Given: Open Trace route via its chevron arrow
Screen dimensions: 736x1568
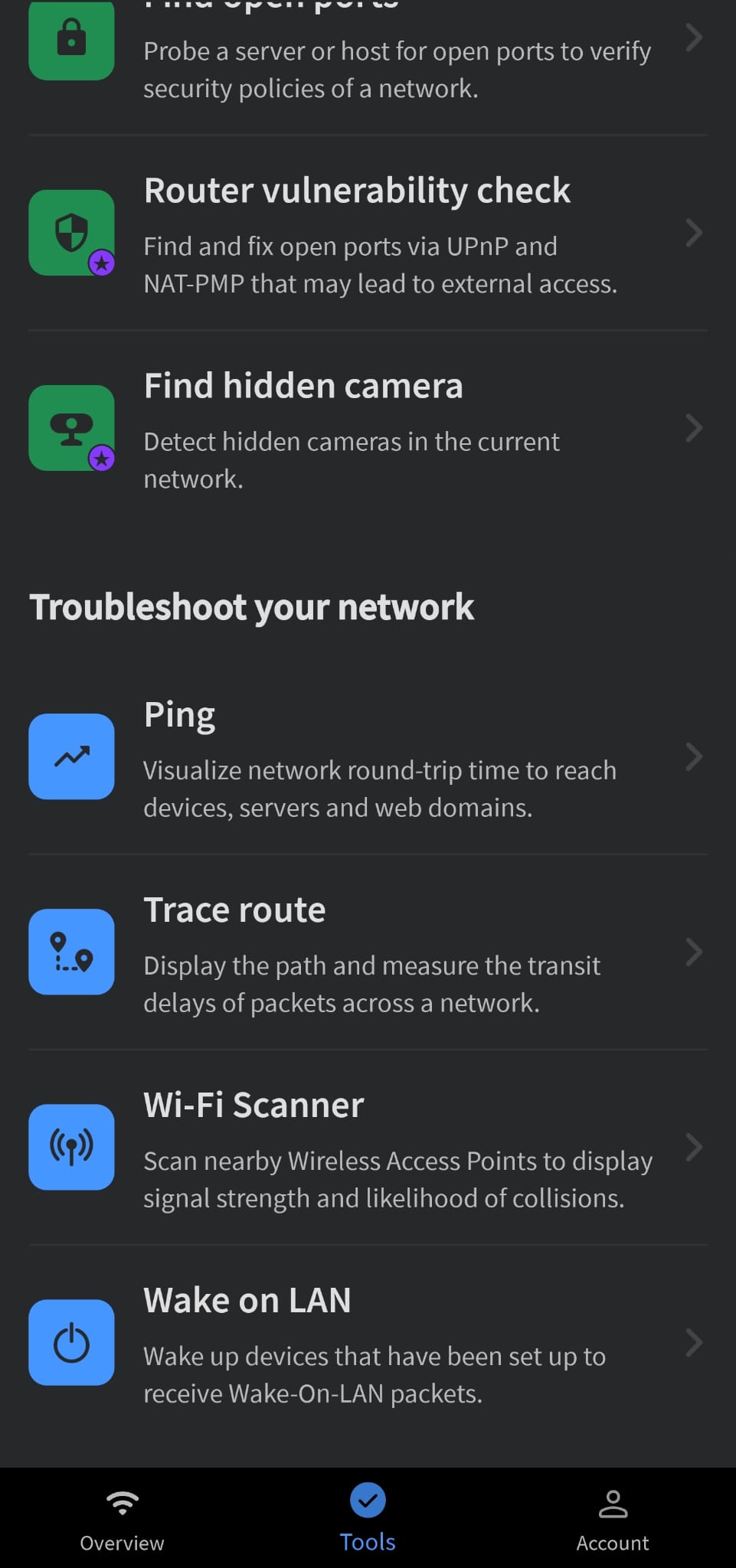Looking at the screenshot, I should 693,952.
